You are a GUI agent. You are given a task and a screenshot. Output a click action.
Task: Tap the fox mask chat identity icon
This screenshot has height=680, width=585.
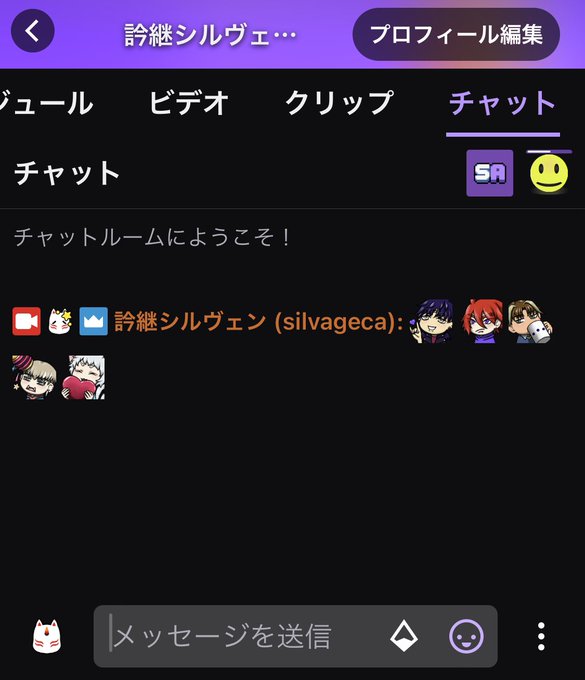point(47,636)
